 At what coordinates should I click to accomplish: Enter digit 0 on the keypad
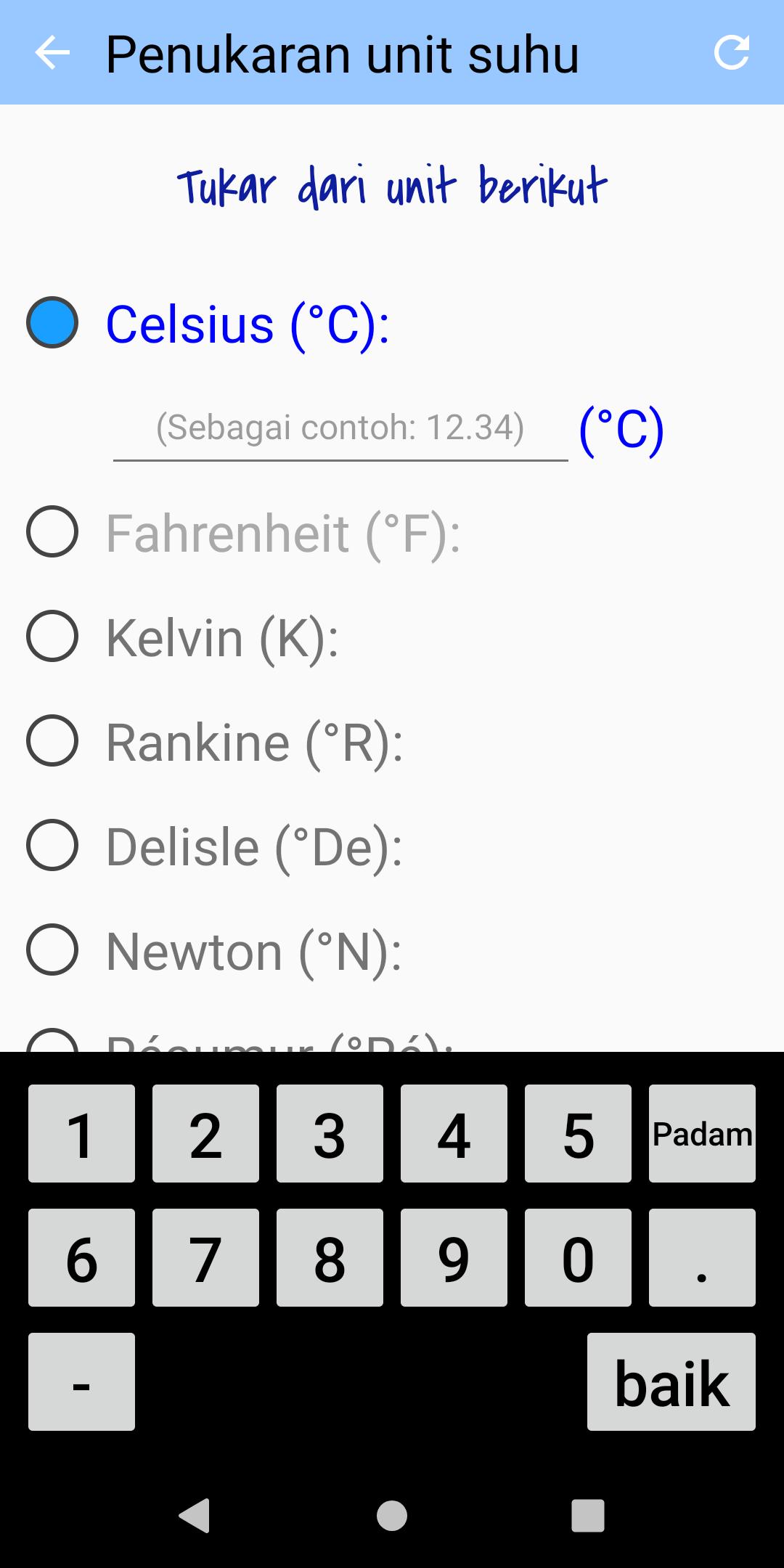(578, 1257)
